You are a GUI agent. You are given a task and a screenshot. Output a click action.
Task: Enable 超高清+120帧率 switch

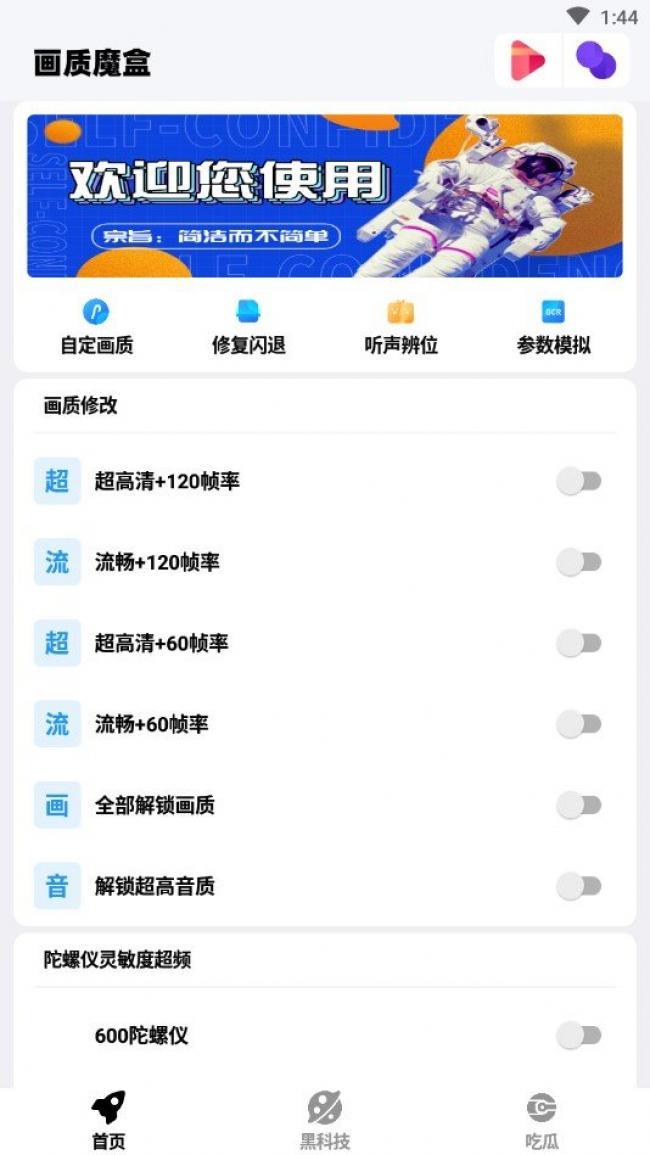click(579, 482)
